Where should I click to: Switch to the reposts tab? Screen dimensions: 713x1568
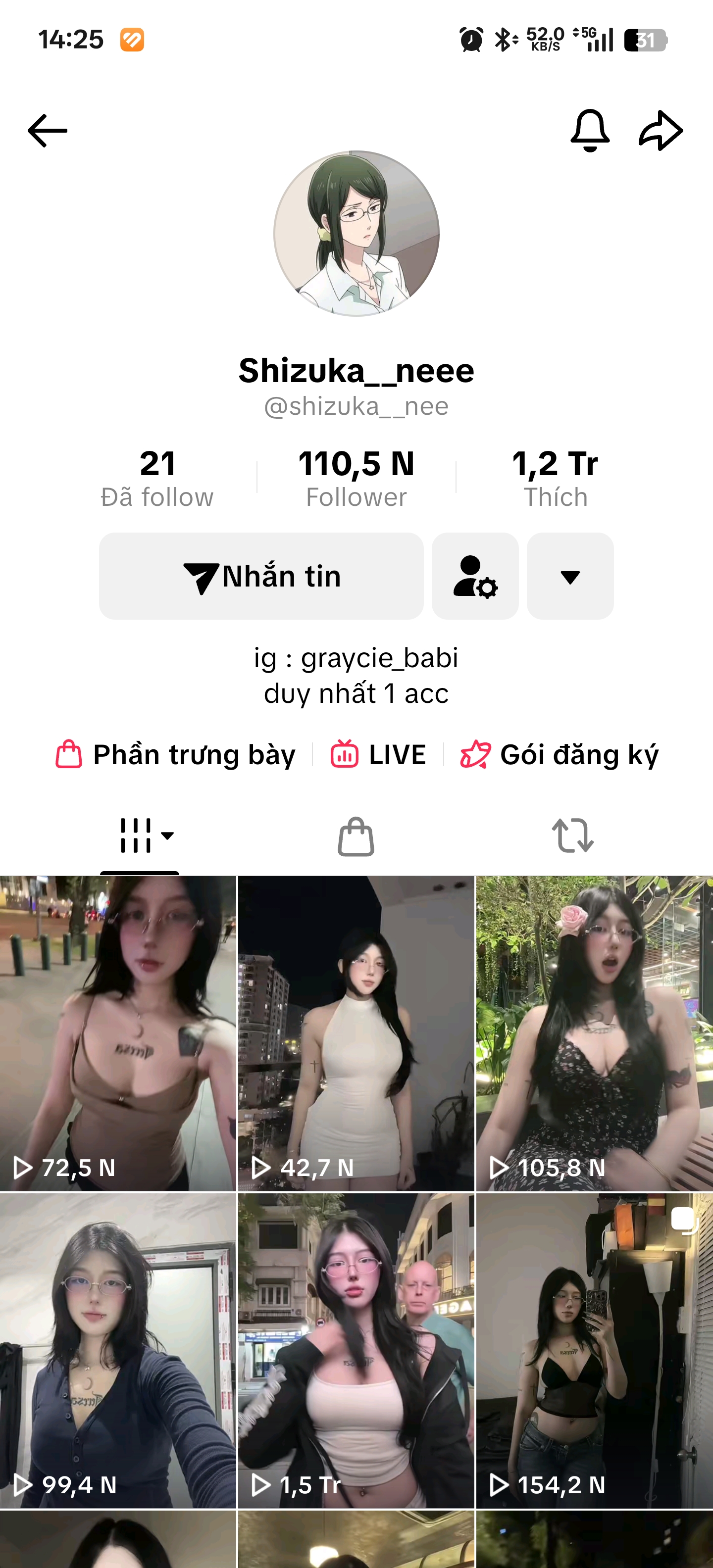572,835
